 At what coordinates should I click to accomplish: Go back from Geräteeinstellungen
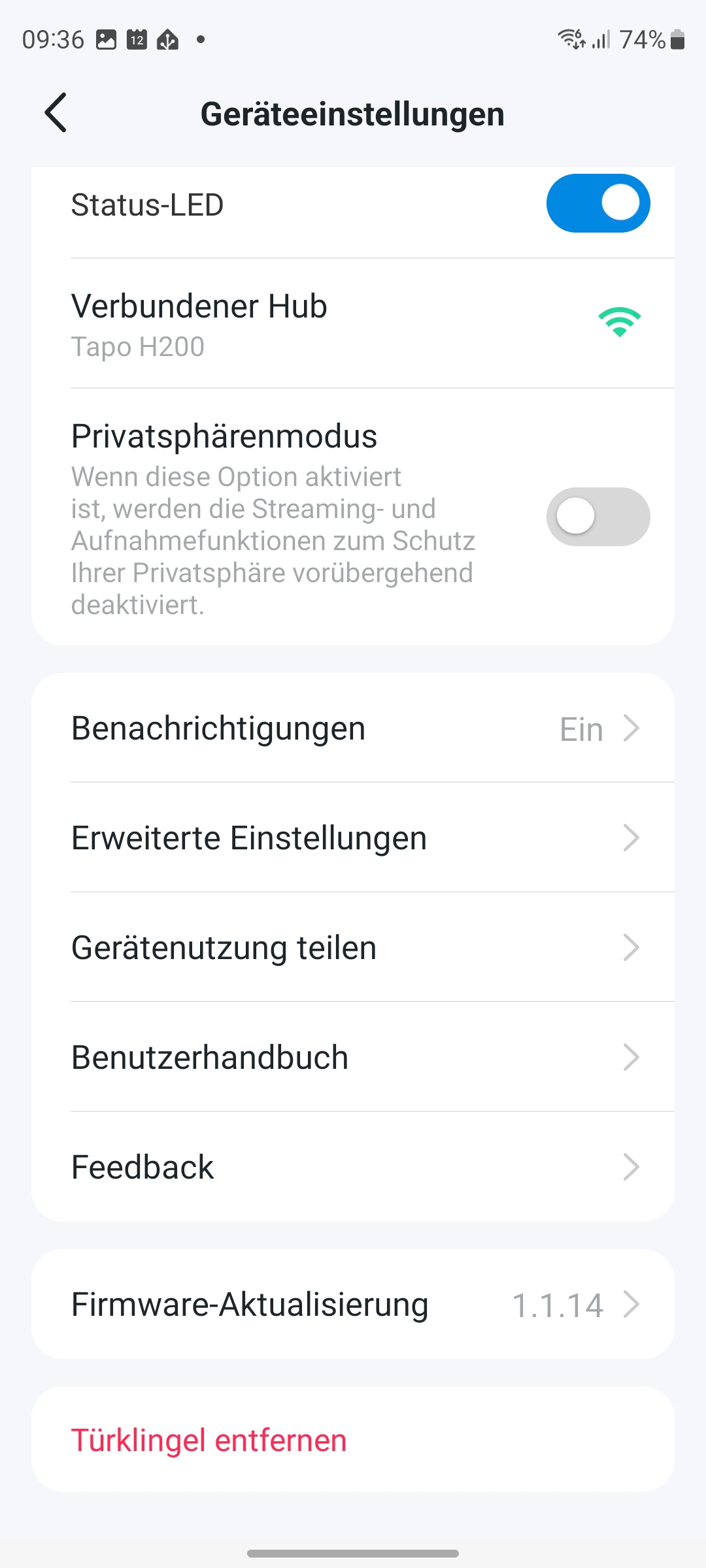tap(56, 113)
